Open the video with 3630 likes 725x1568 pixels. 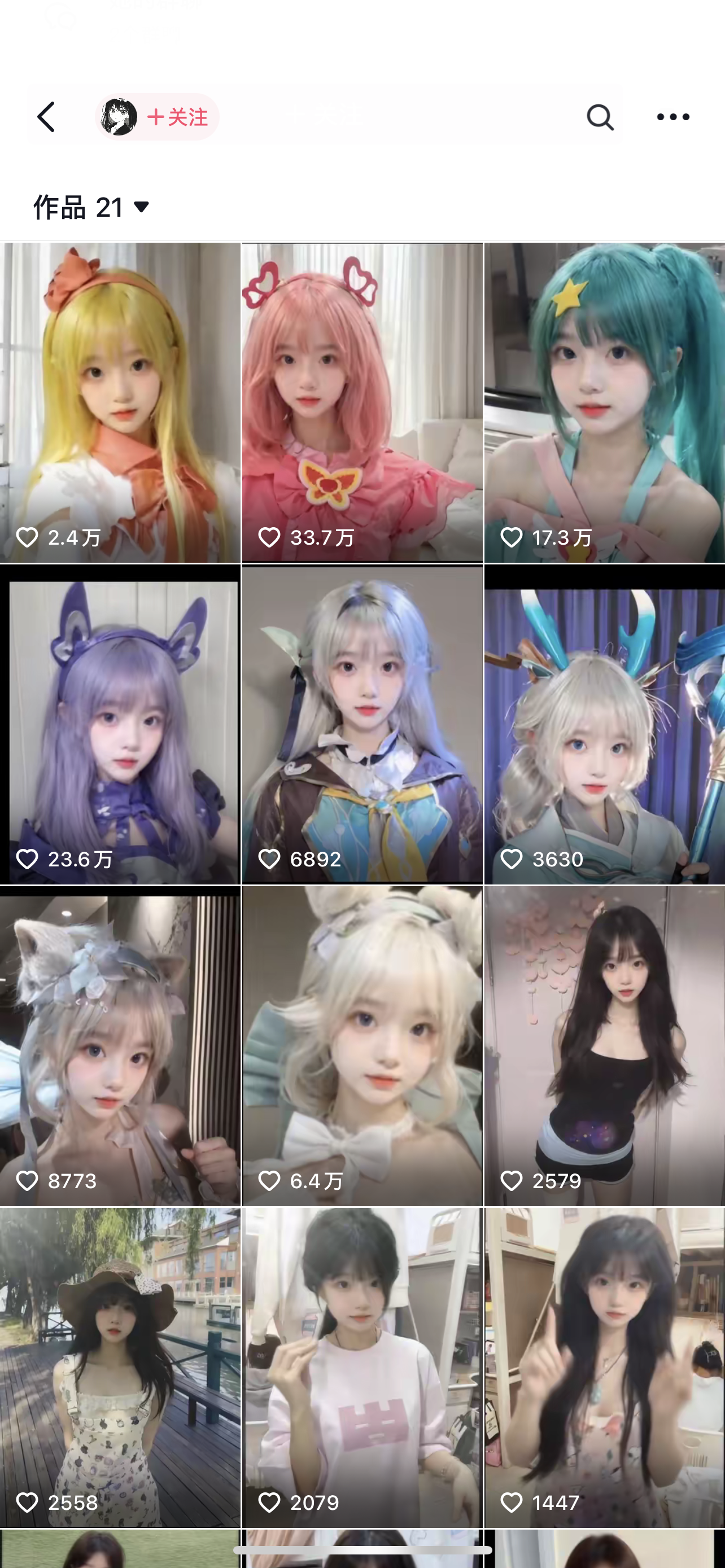(605, 724)
